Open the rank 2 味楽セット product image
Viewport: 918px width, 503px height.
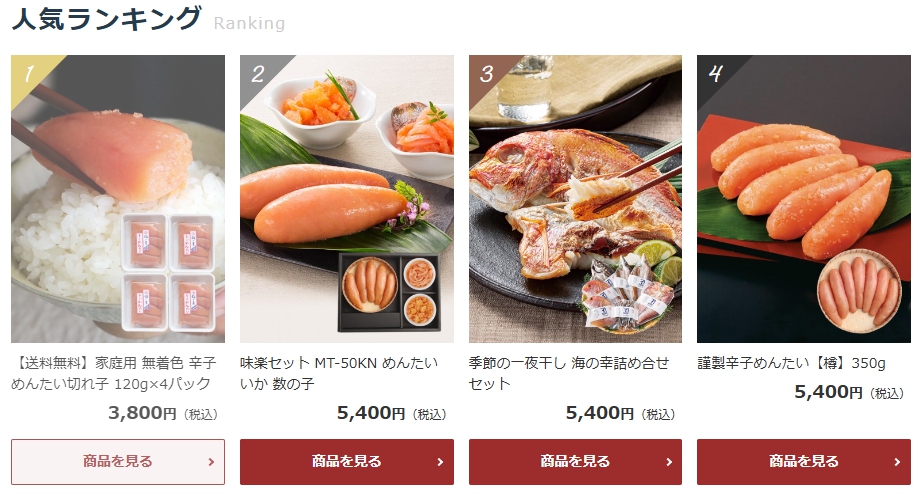tap(346, 199)
